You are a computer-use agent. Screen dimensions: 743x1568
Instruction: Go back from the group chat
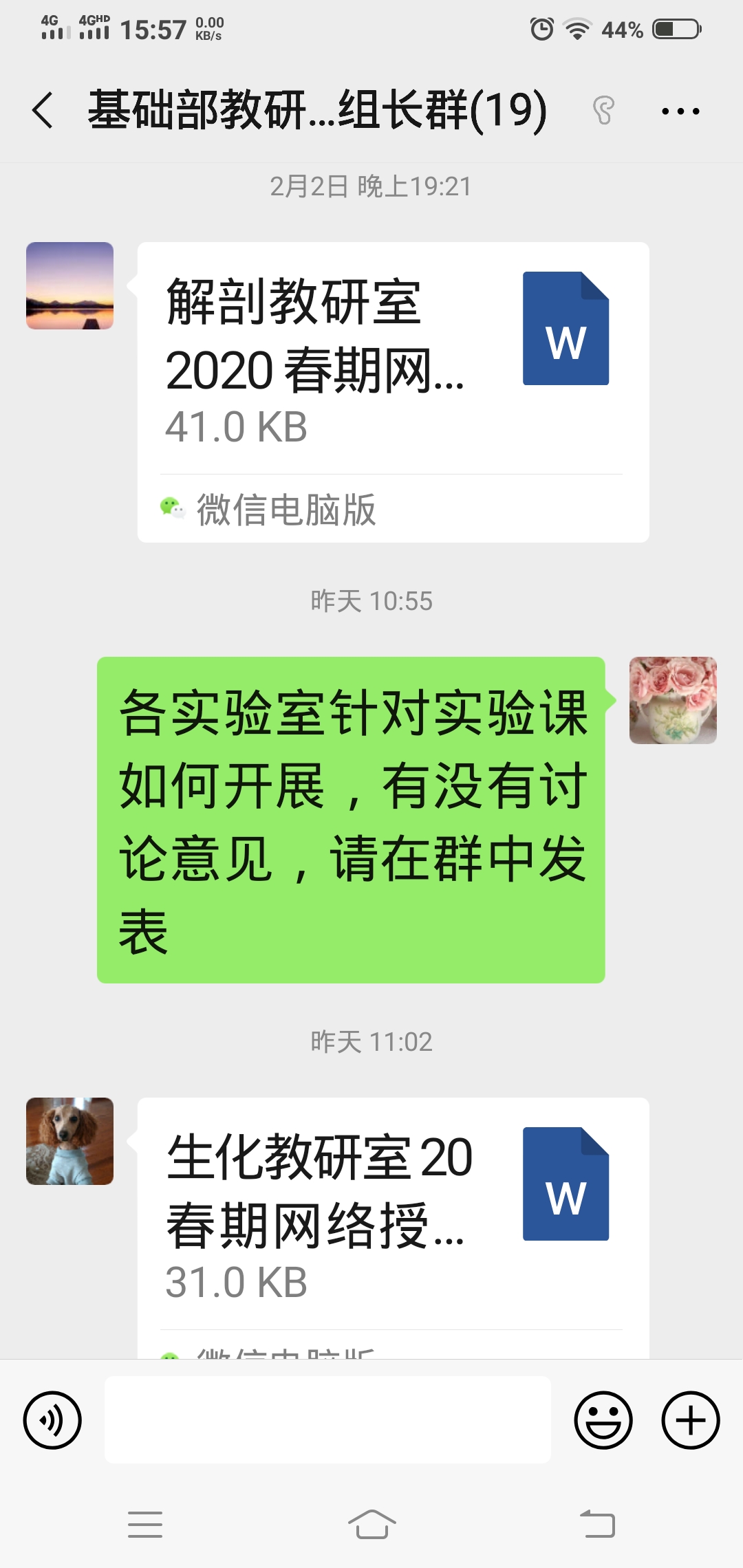[x=43, y=110]
